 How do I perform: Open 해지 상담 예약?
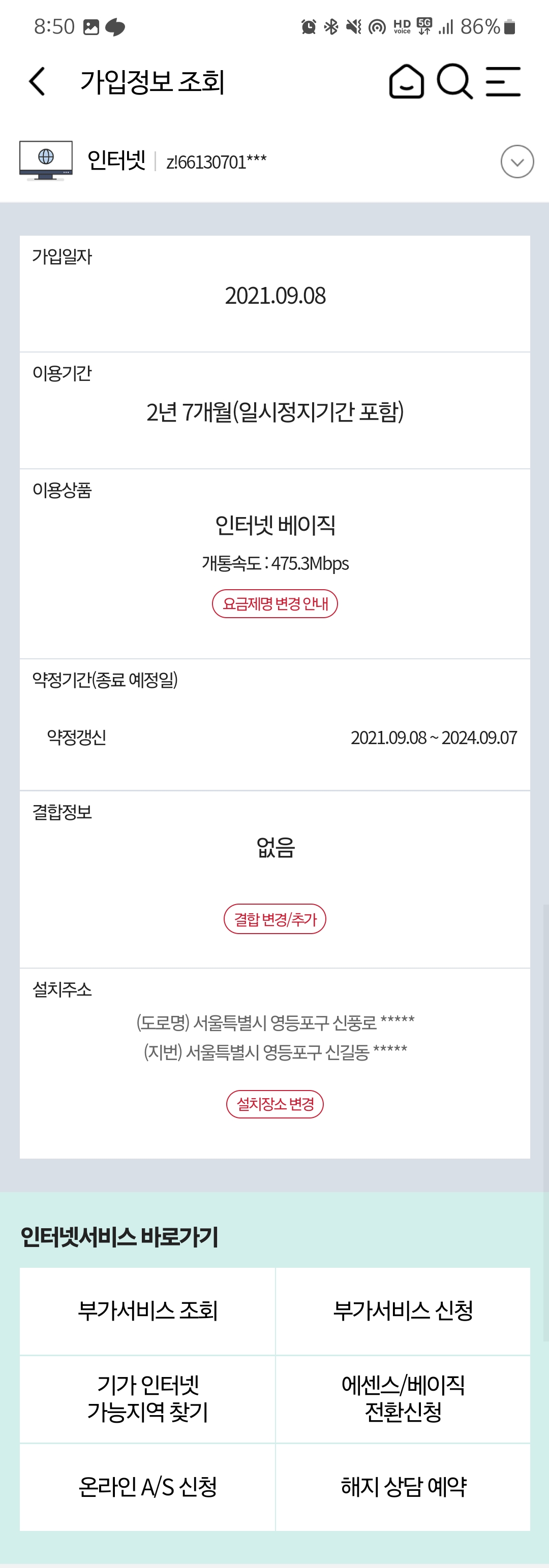click(403, 1487)
